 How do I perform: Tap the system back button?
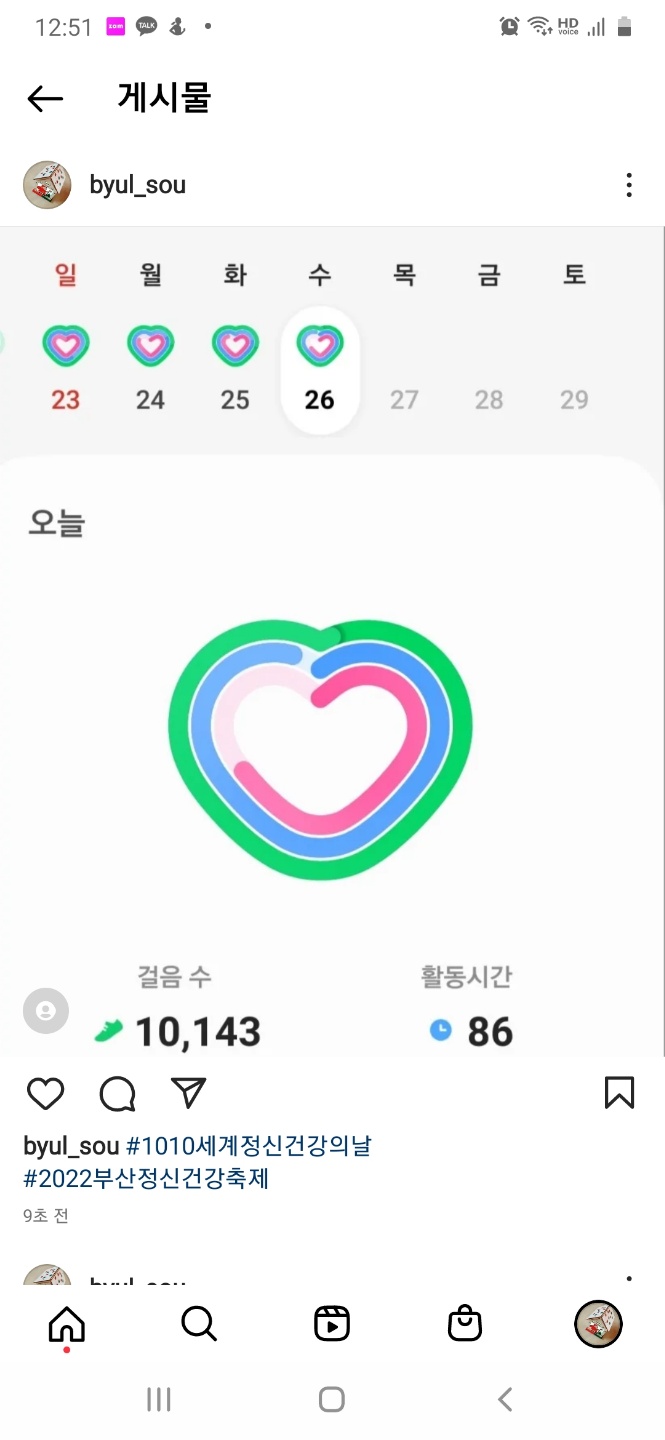(505, 1399)
